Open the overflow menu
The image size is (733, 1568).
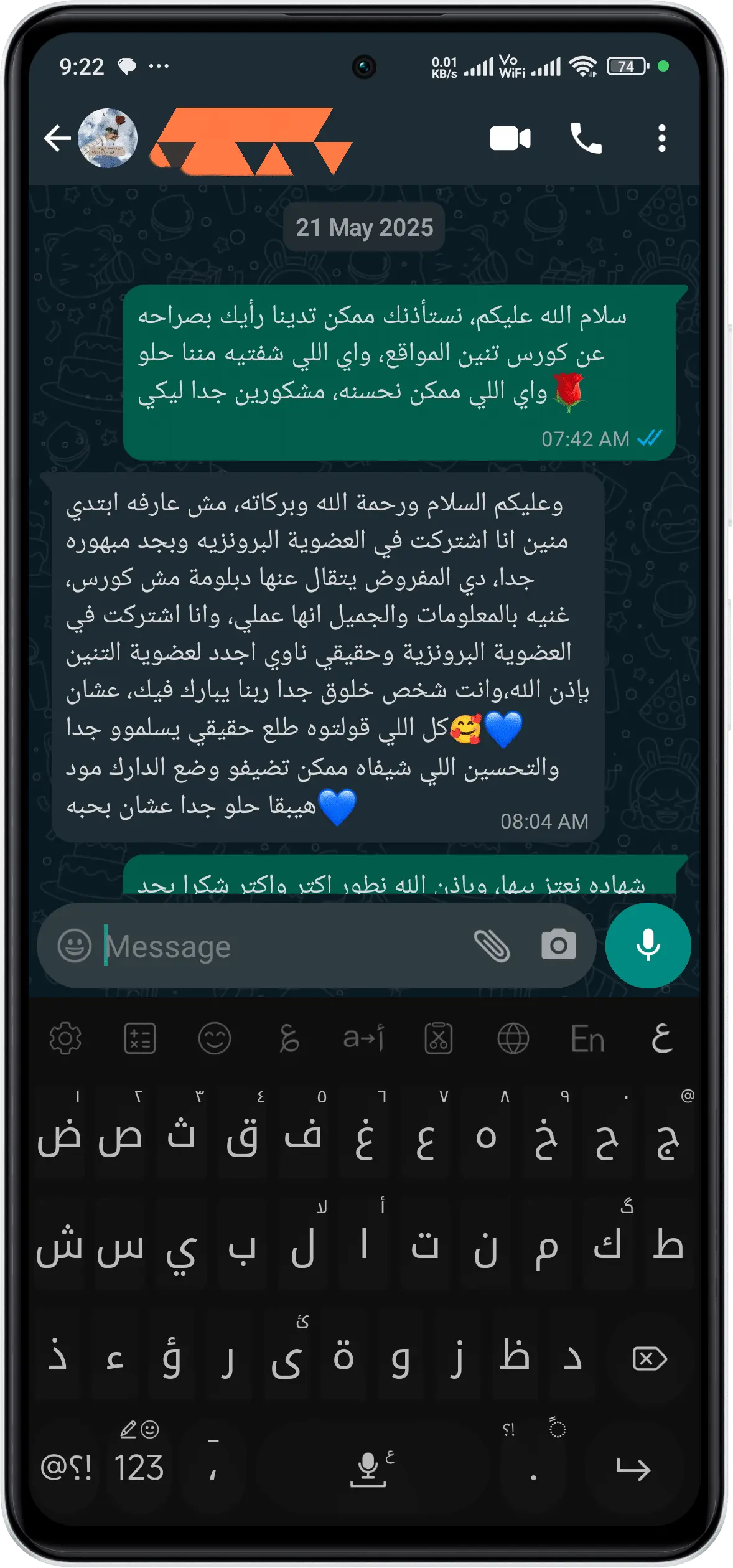coord(661,138)
